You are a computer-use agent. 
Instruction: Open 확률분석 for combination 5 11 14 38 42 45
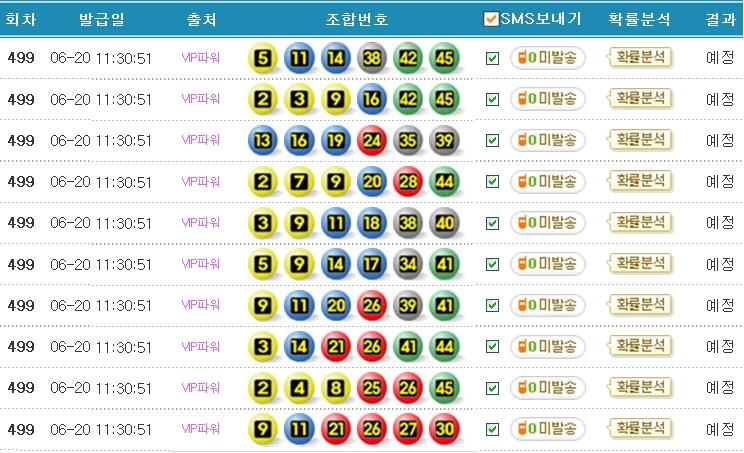point(641,58)
